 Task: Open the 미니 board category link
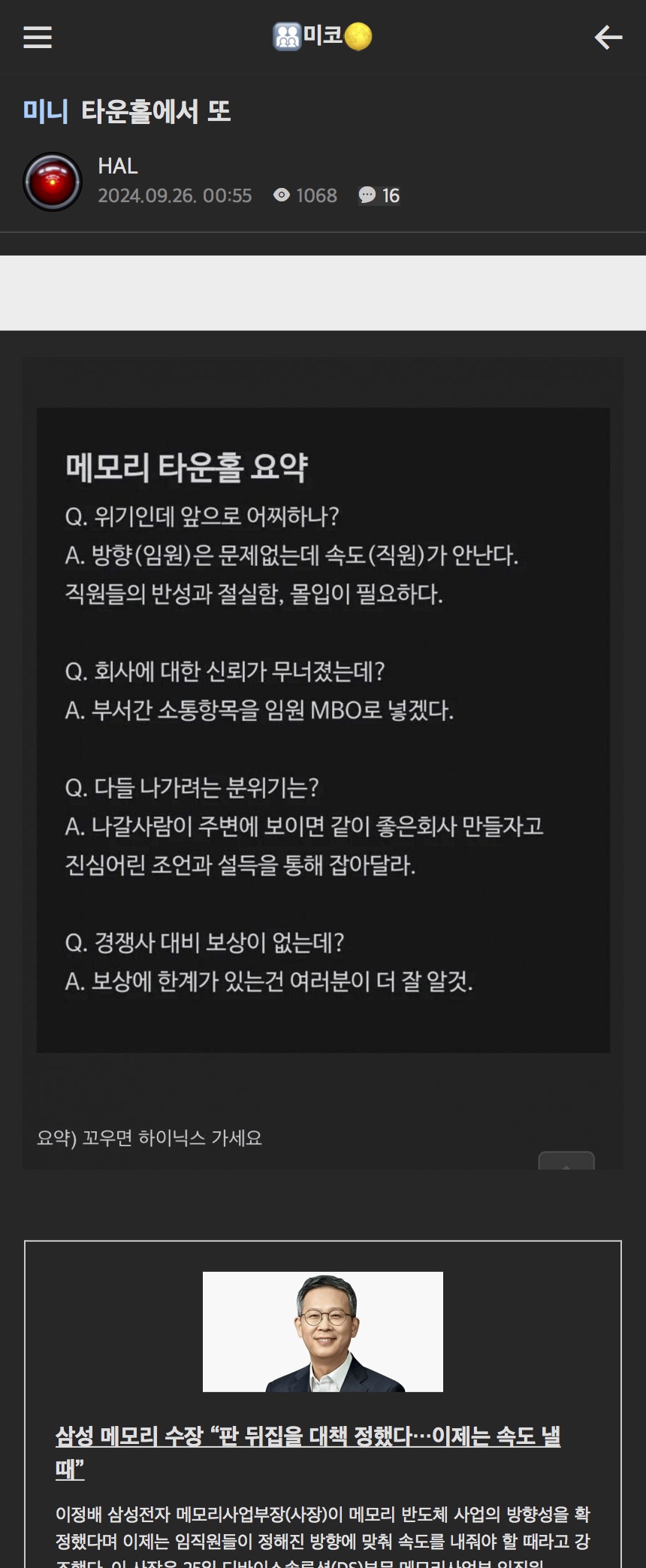coord(45,111)
